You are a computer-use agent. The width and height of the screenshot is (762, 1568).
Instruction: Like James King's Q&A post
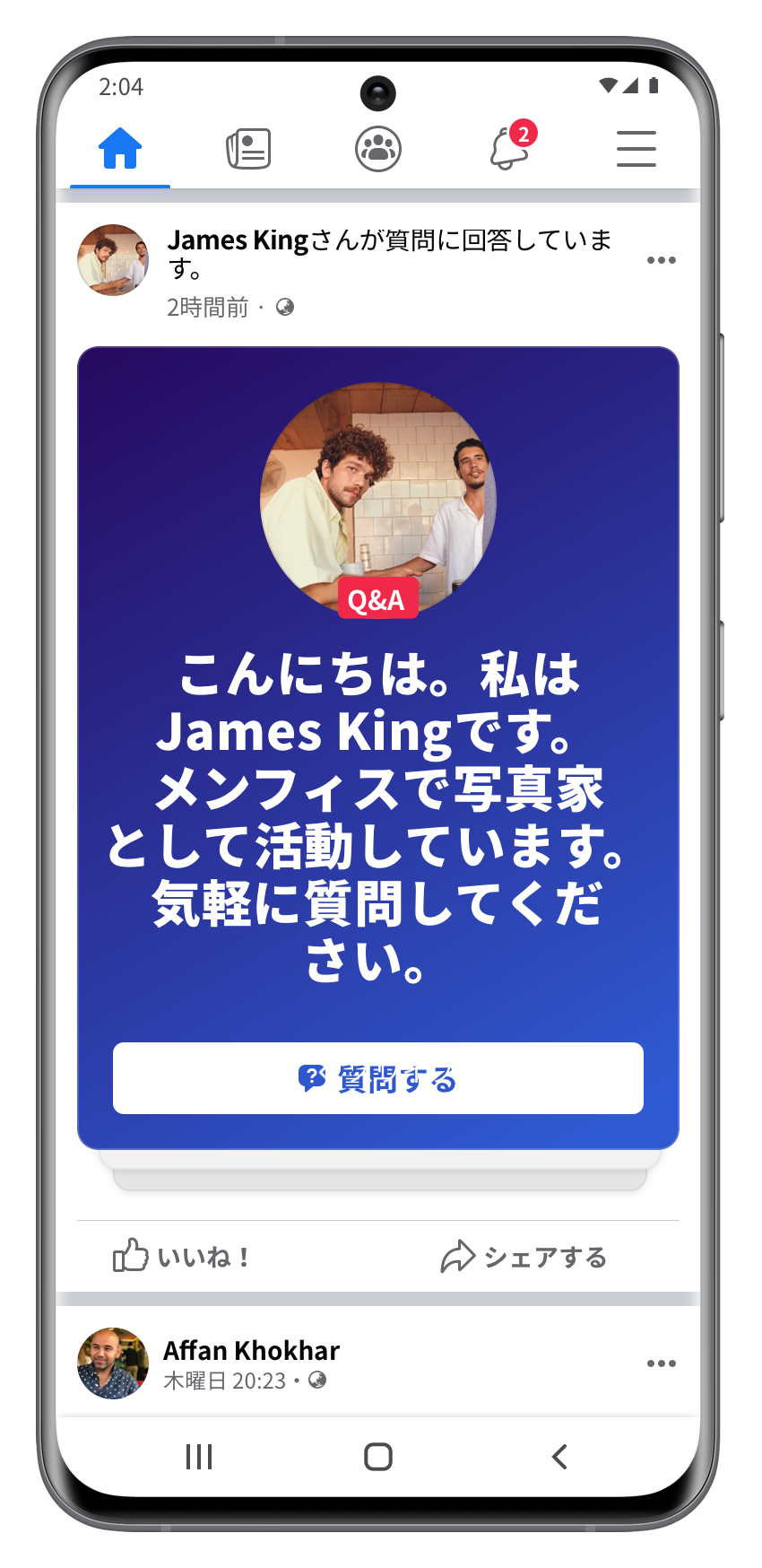(181, 1257)
